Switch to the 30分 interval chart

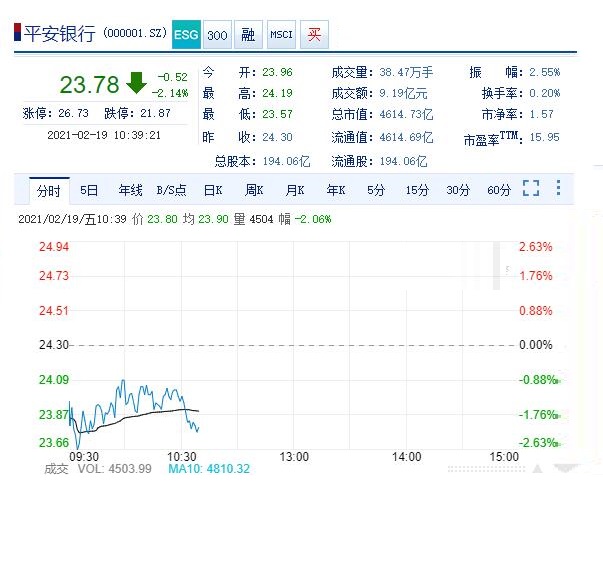click(x=458, y=190)
